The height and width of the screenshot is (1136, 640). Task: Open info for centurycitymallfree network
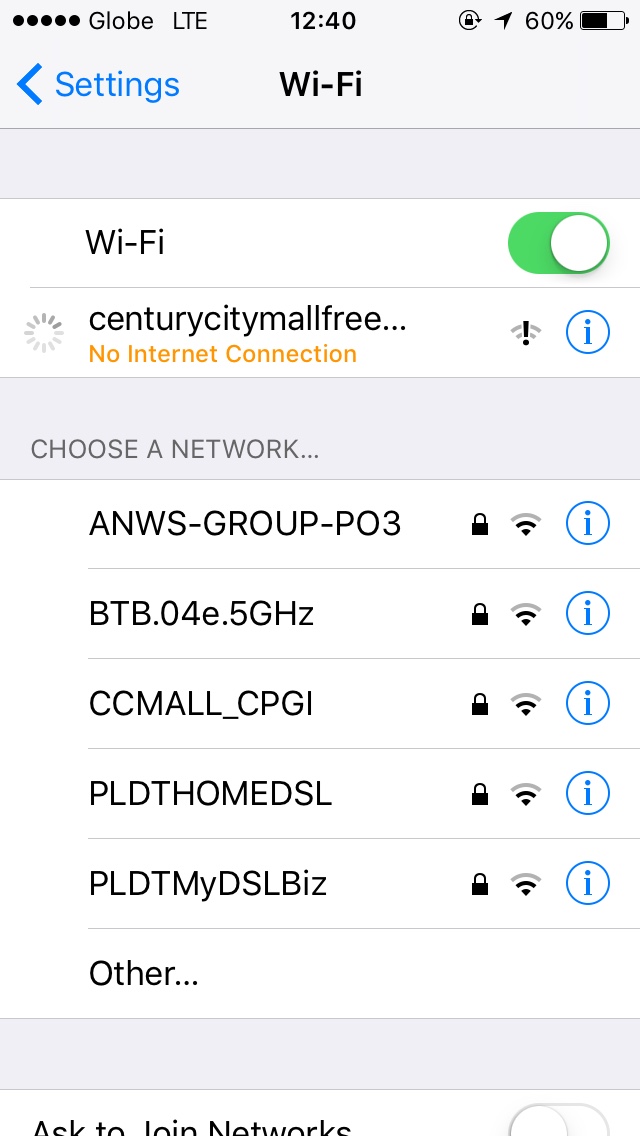click(587, 333)
